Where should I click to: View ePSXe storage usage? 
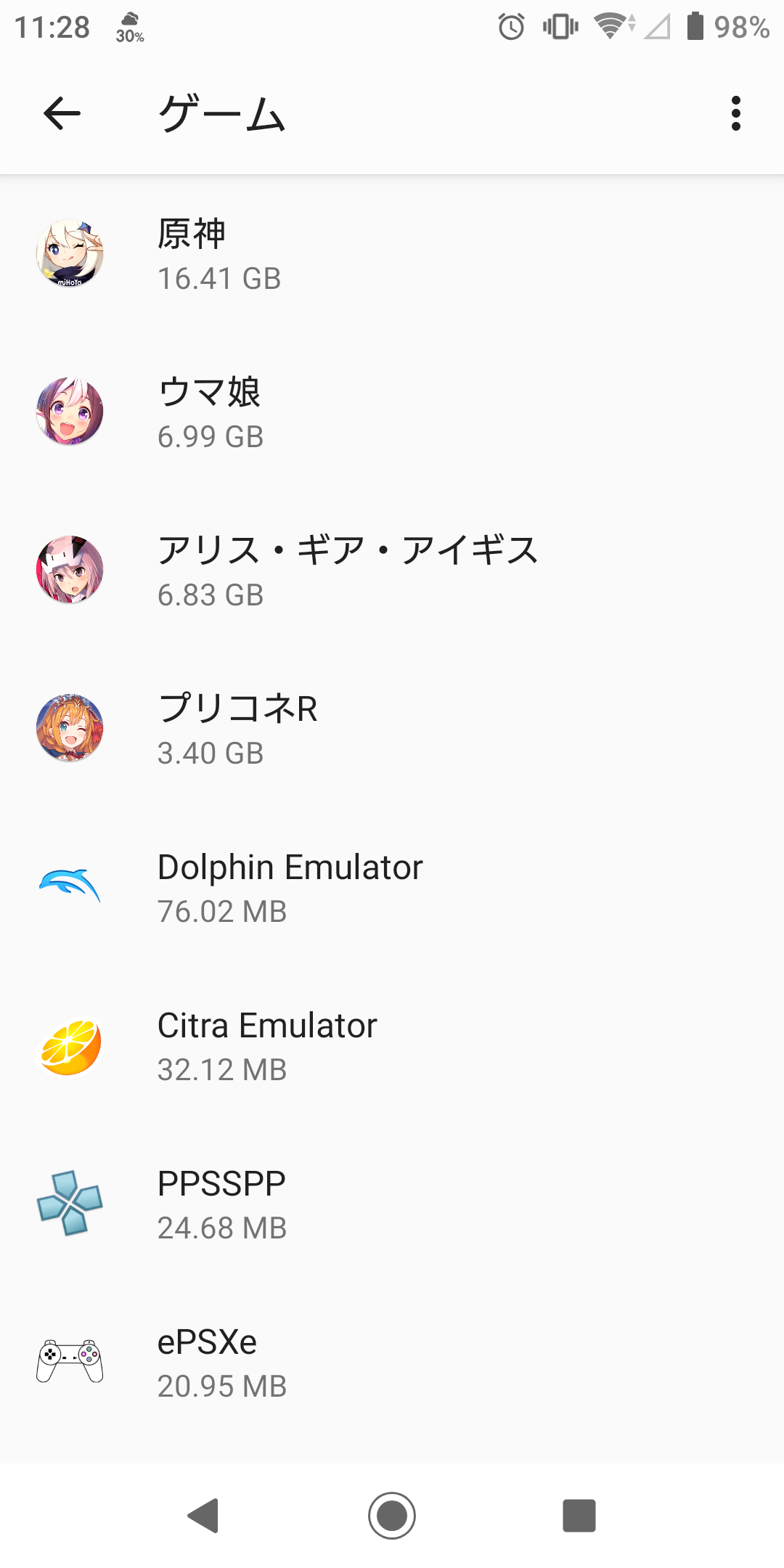(x=392, y=1362)
